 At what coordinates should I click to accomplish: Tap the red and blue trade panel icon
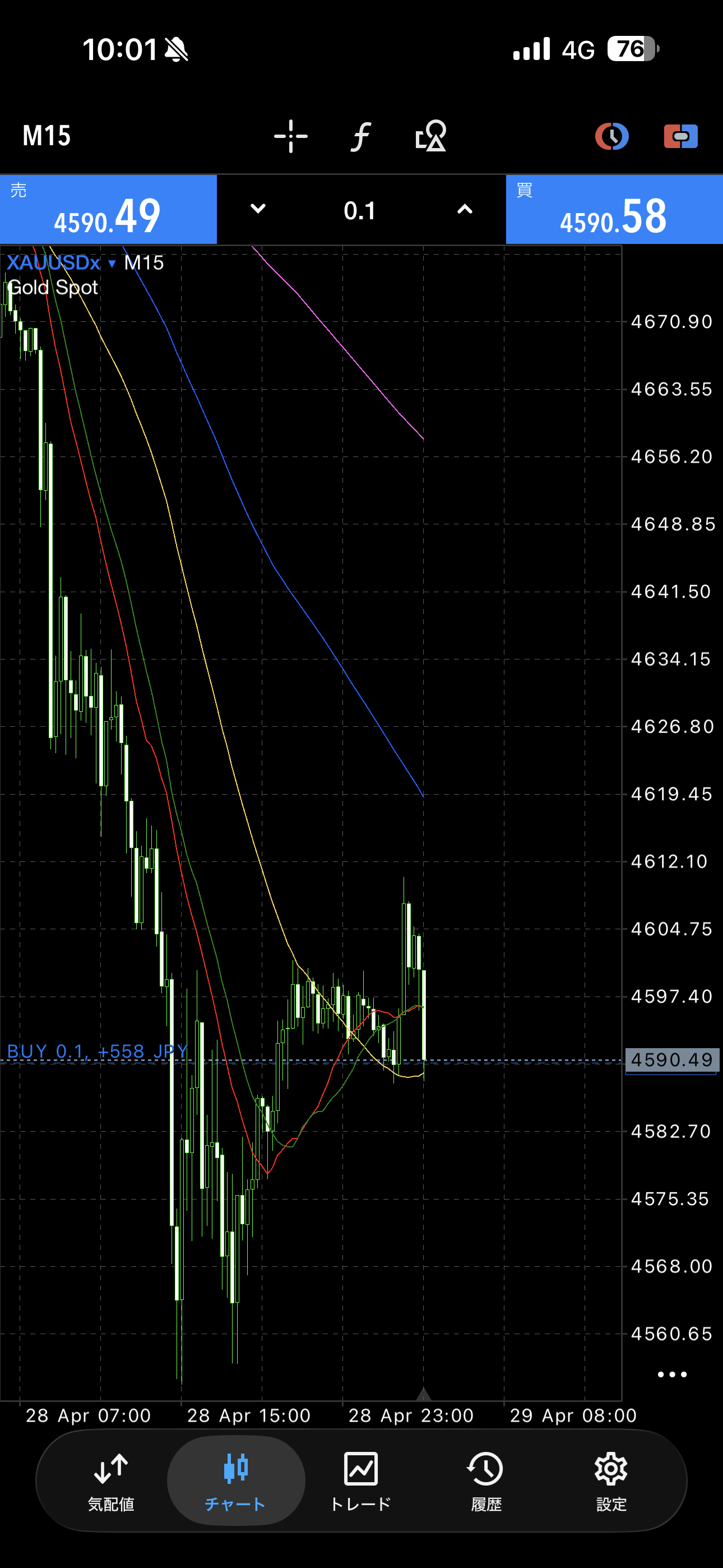(x=680, y=136)
